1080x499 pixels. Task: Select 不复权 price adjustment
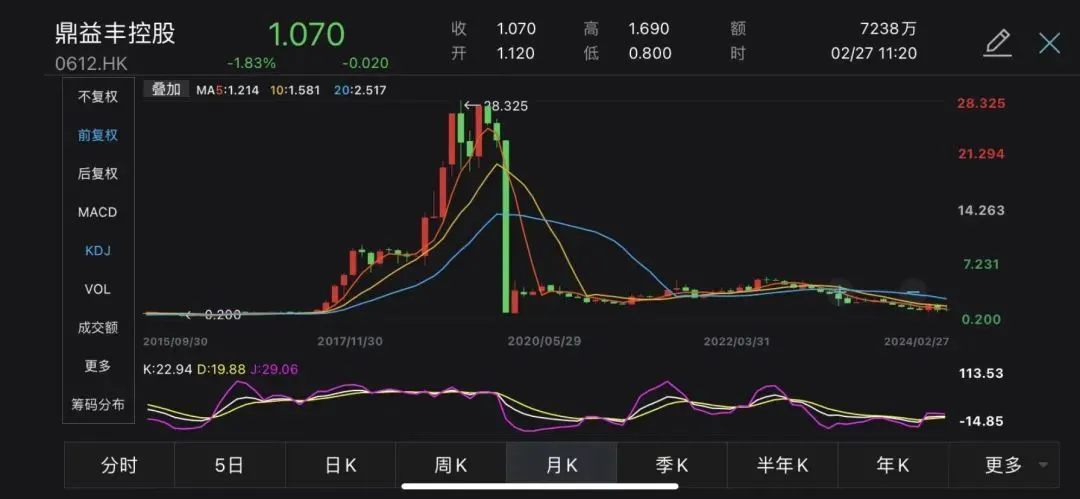[98, 97]
